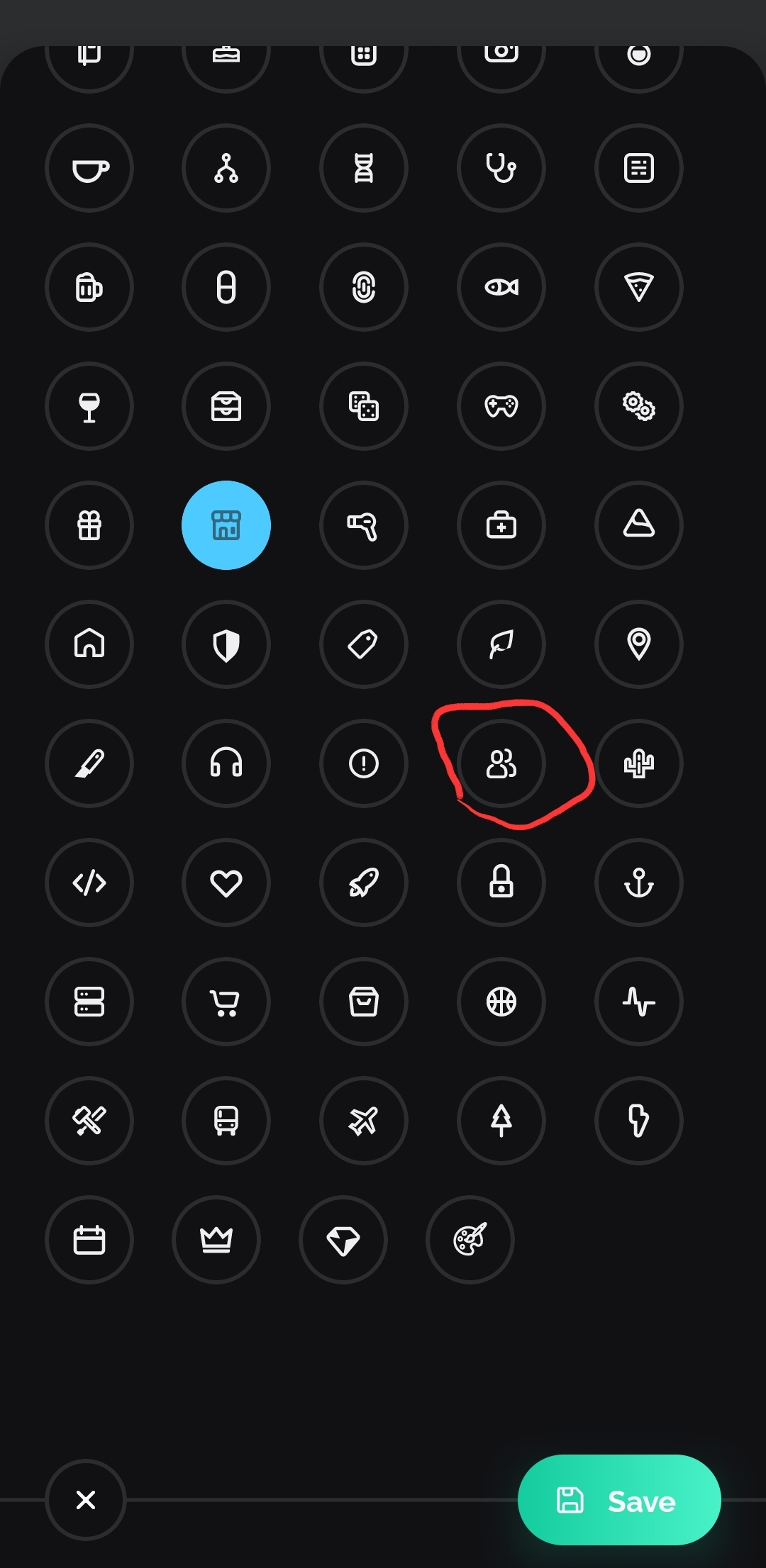Viewport: 766px width, 1568px height.
Task: Choose the fish icon
Action: [501, 288]
